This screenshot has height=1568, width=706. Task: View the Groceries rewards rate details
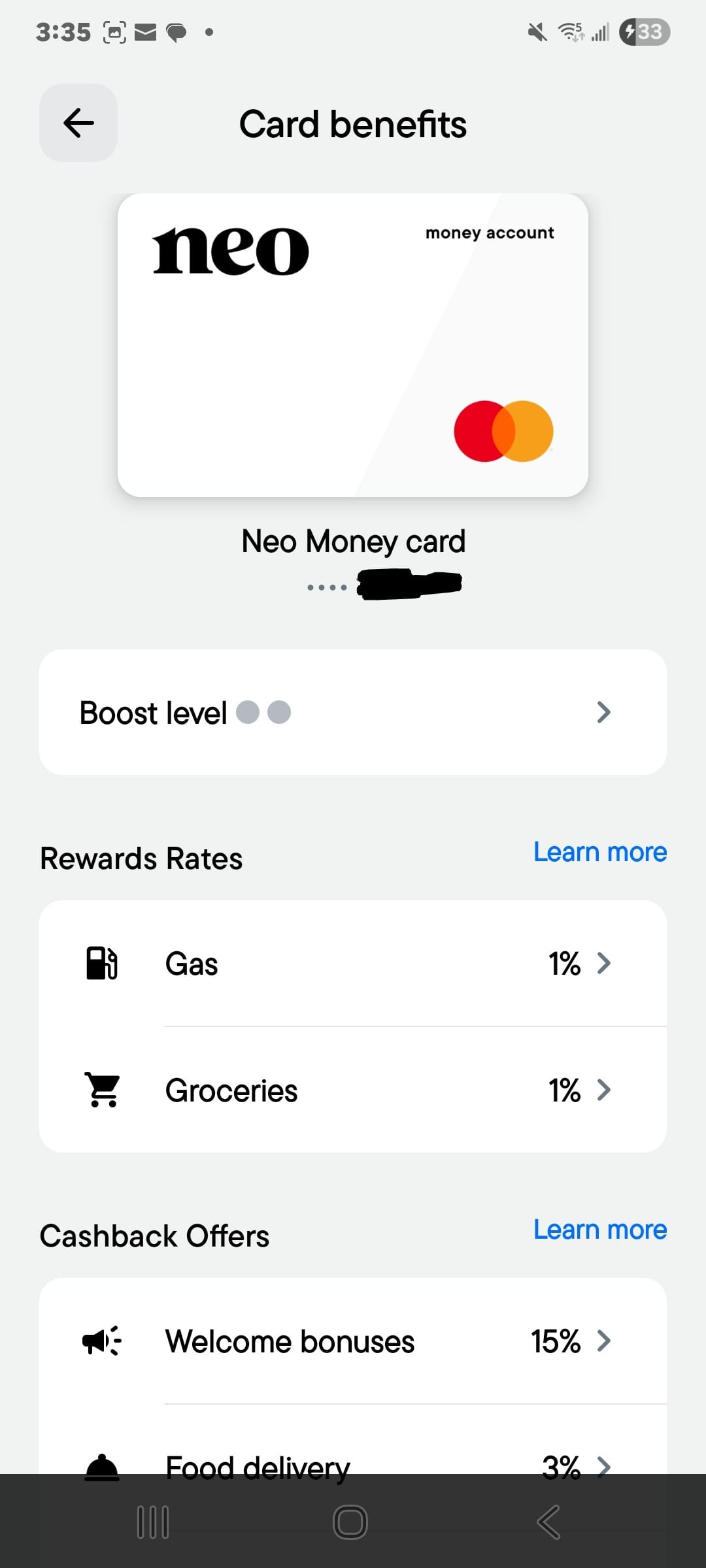[353, 1090]
